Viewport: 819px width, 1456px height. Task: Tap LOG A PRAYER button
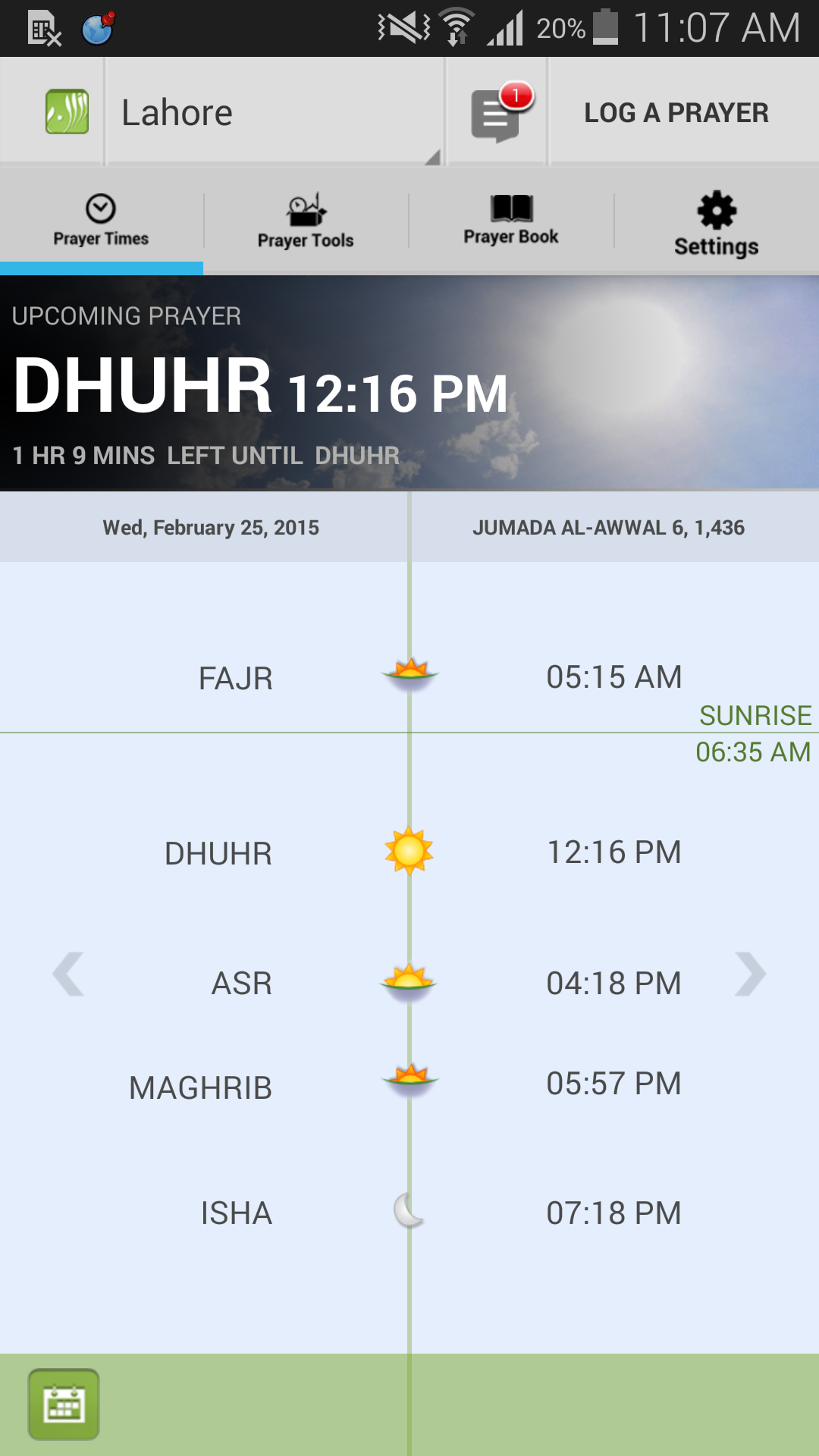click(x=676, y=112)
